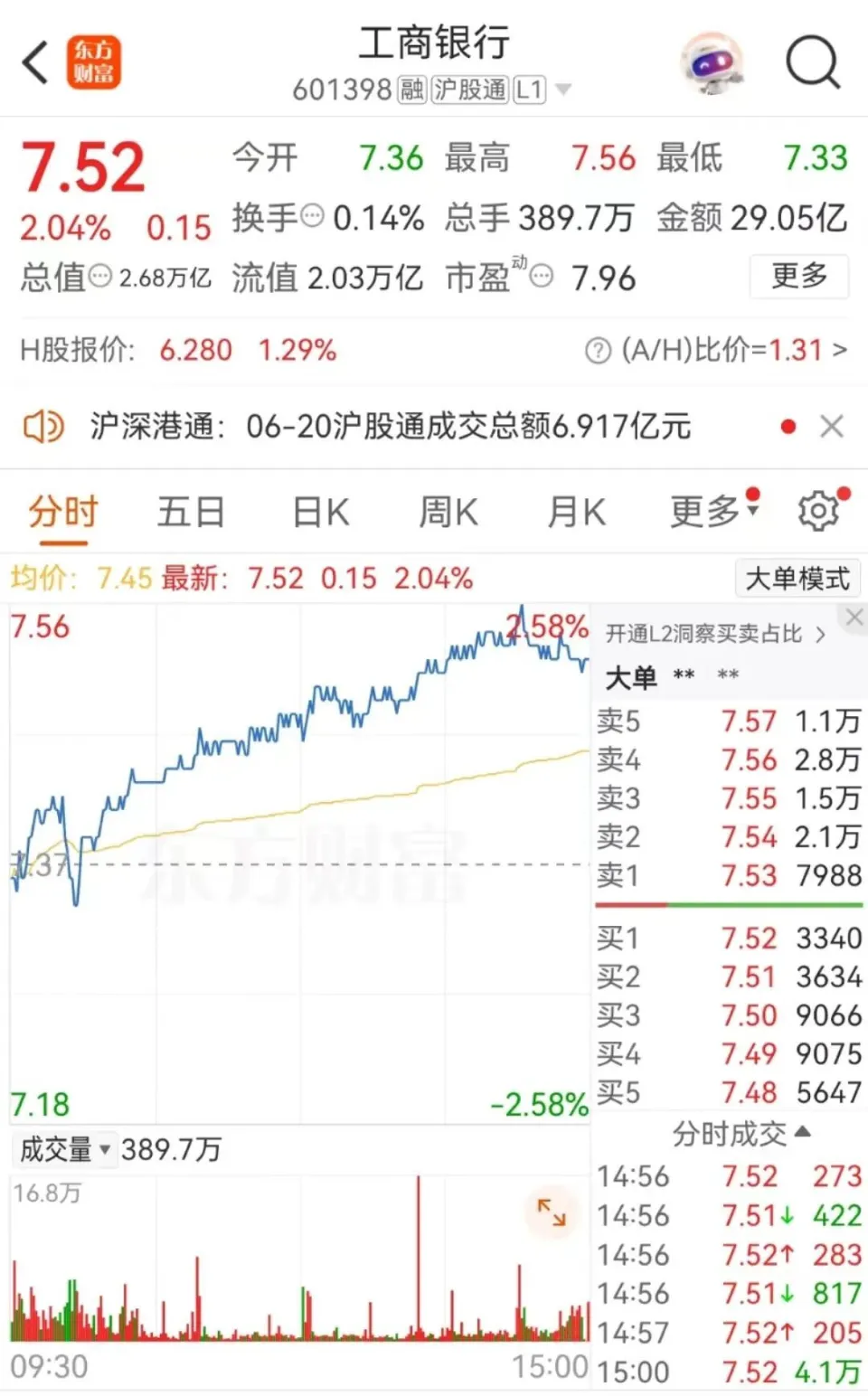Enable 大单模式 button

(797, 578)
